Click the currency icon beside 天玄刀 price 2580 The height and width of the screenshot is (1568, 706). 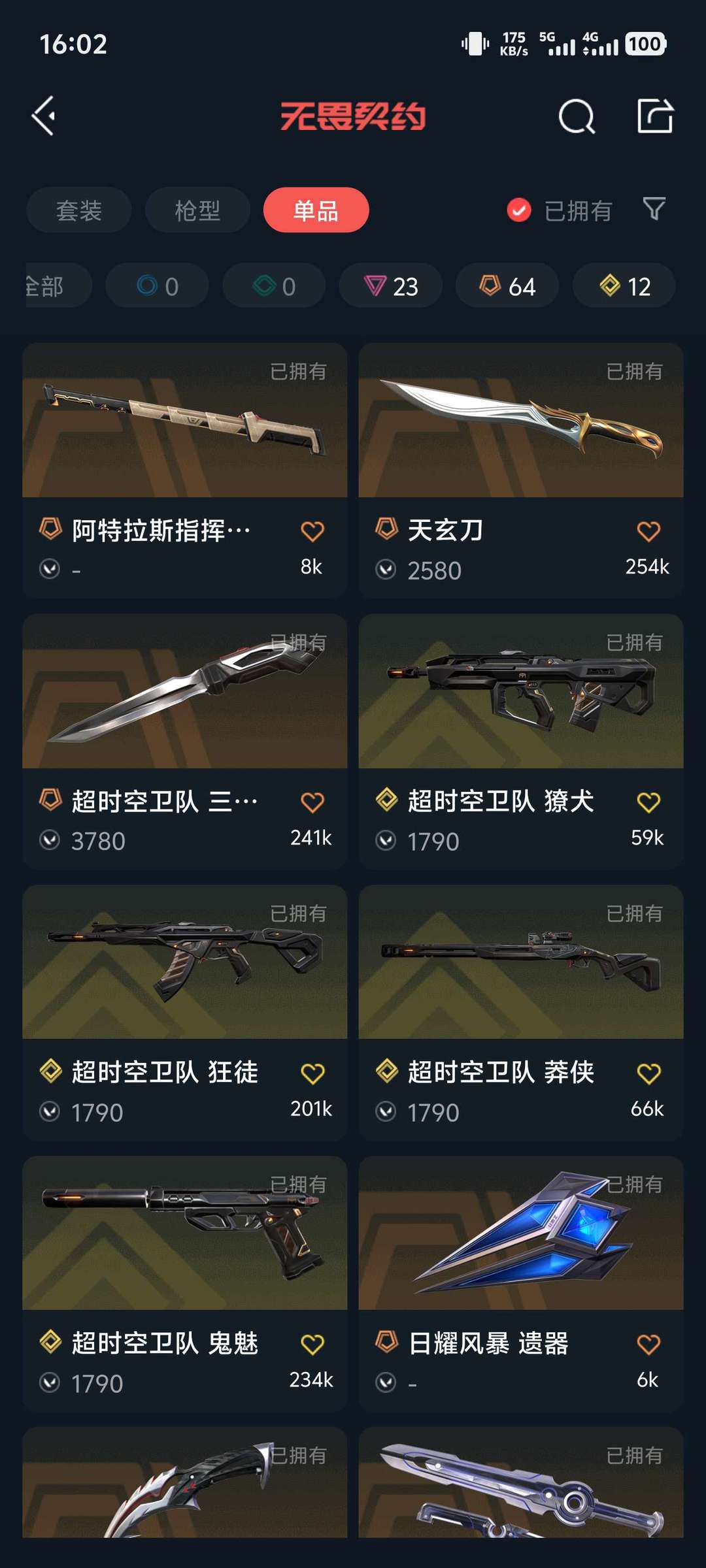[x=386, y=570]
